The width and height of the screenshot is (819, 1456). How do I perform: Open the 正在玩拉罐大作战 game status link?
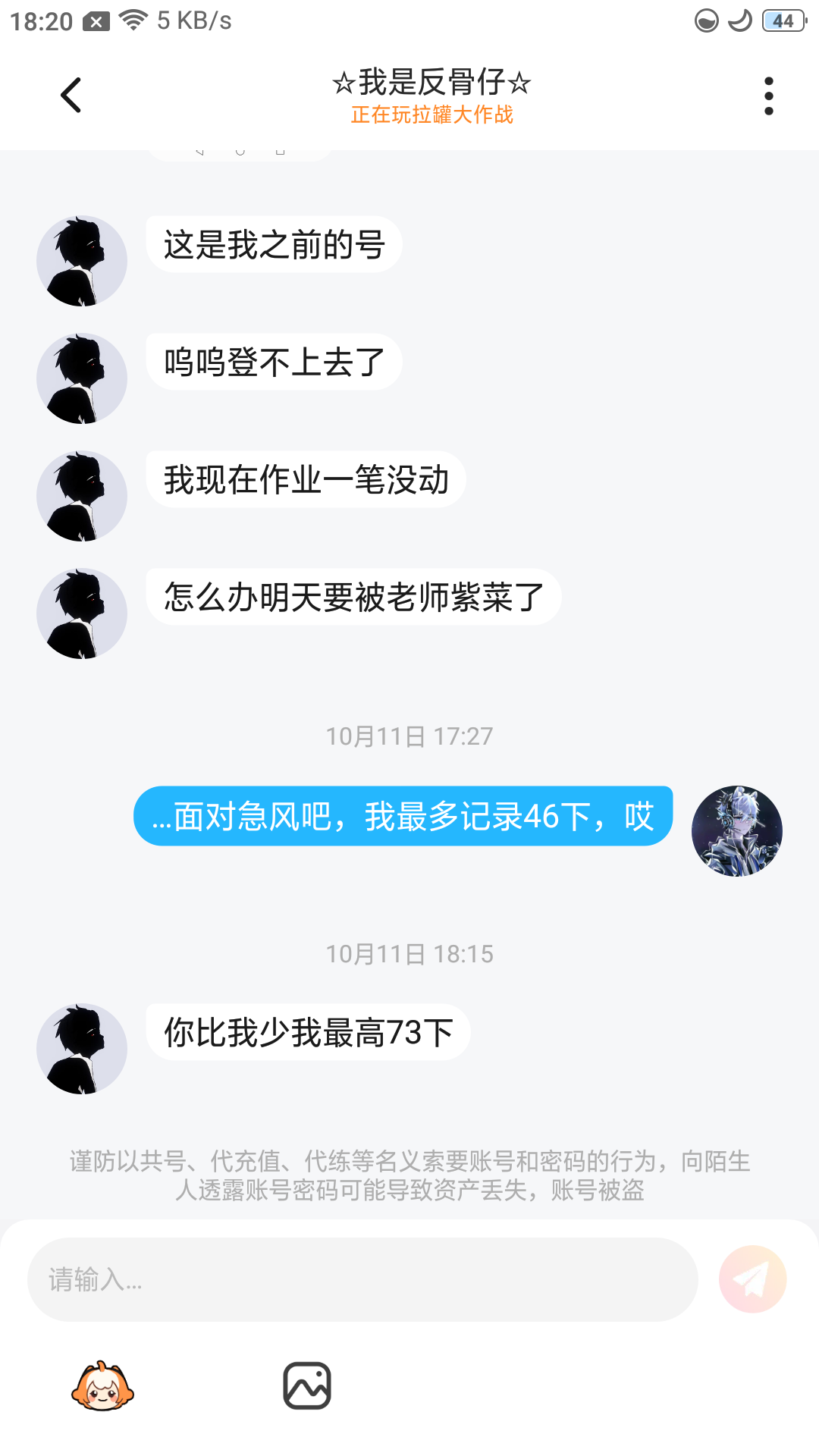click(431, 115)
